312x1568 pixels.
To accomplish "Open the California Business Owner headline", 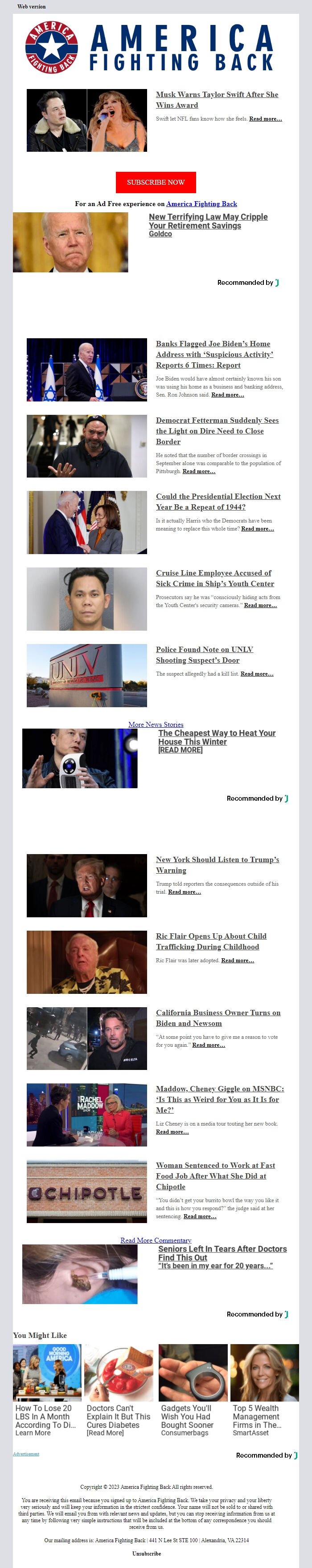I will click(x=218, y=1018).
